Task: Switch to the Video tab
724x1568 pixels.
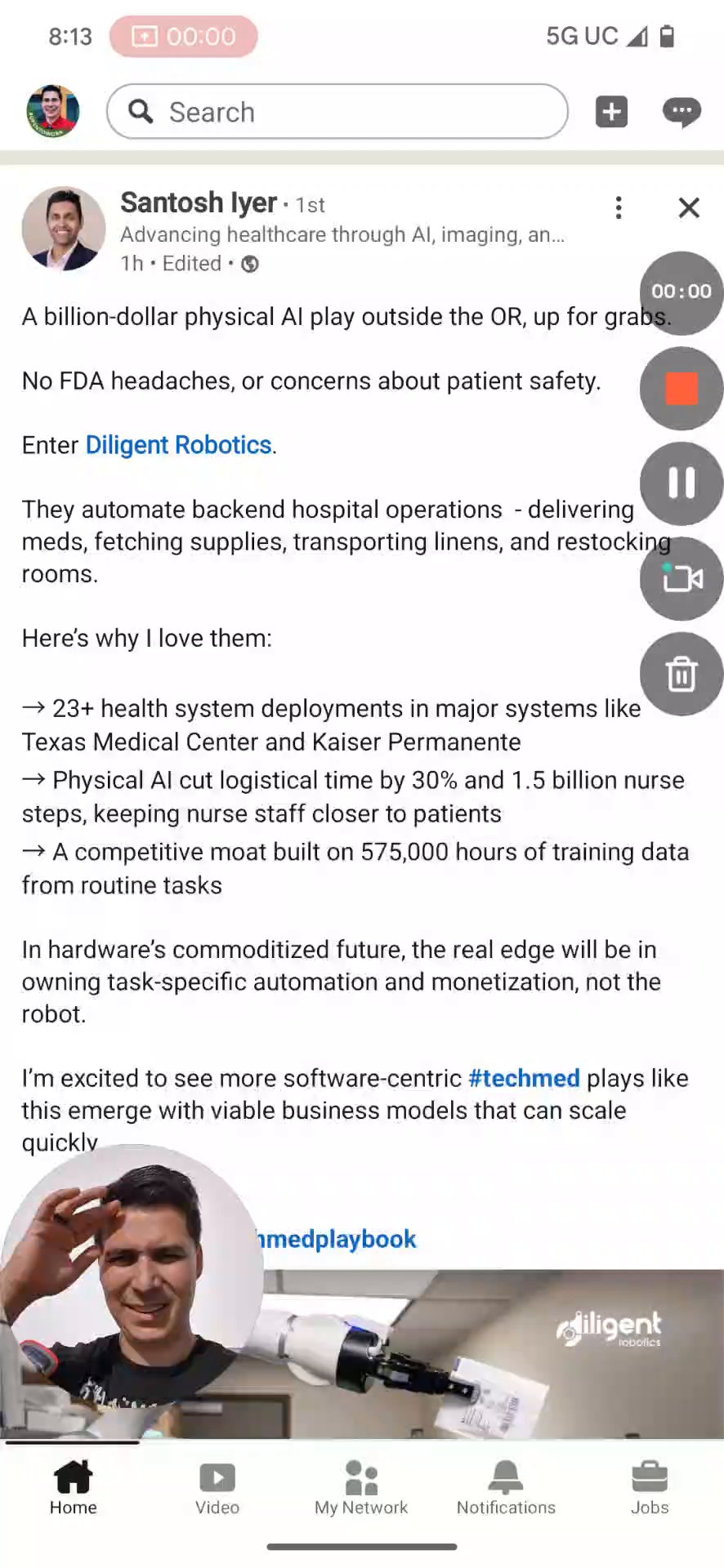Action: [217, 1488]
